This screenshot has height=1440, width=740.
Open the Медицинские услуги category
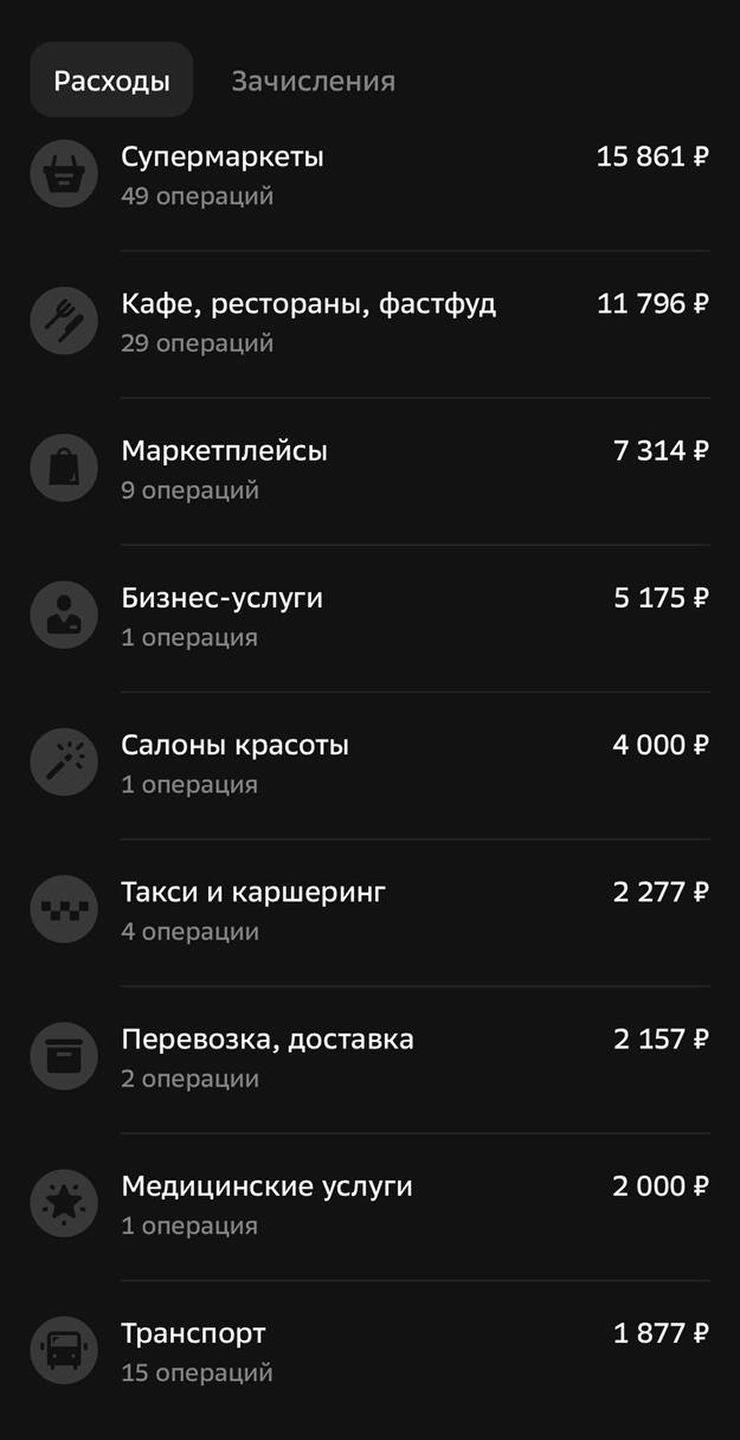point(370,1204)
